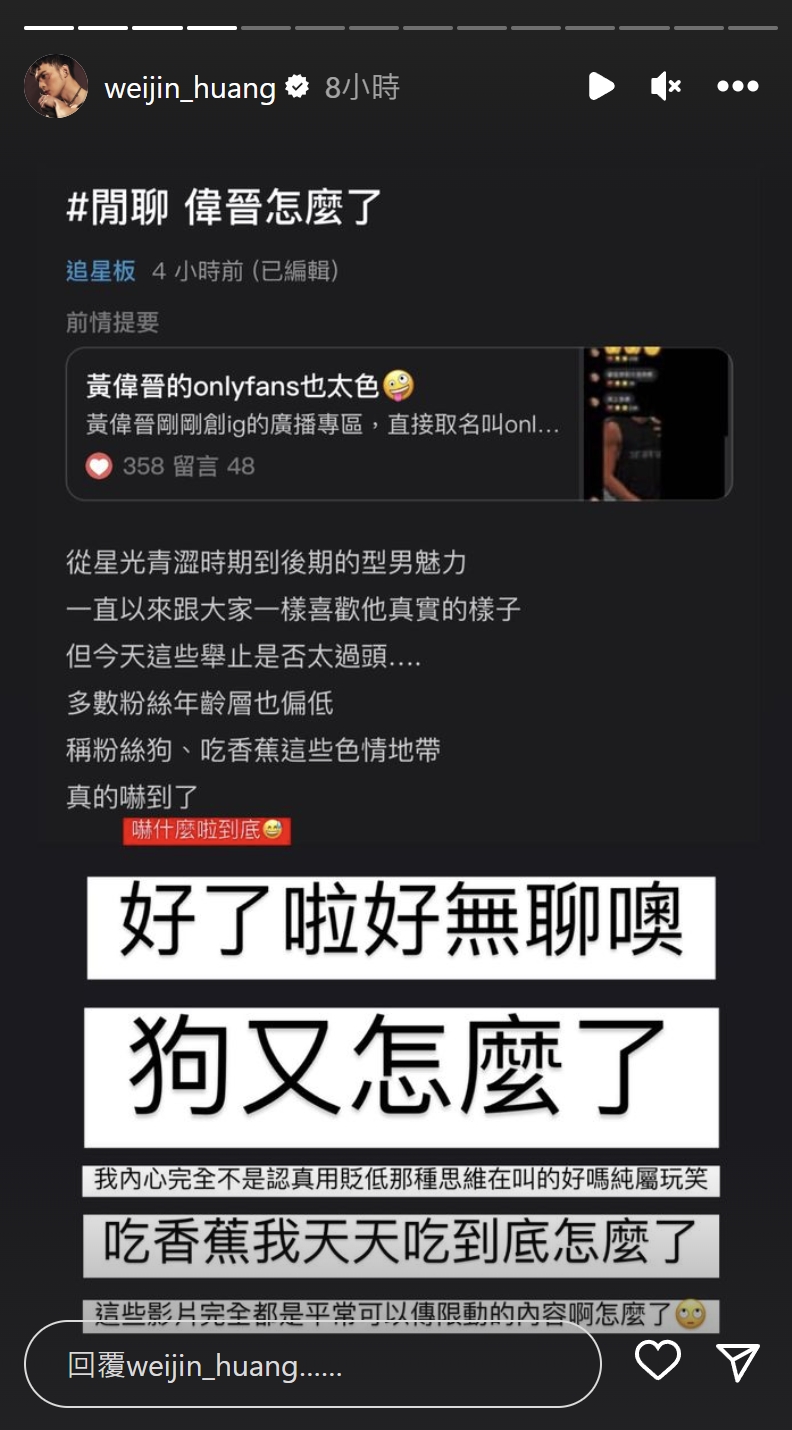Resume story playback with the play button
The width and height of the screenshot is (792, 1430).
point(601,87)
